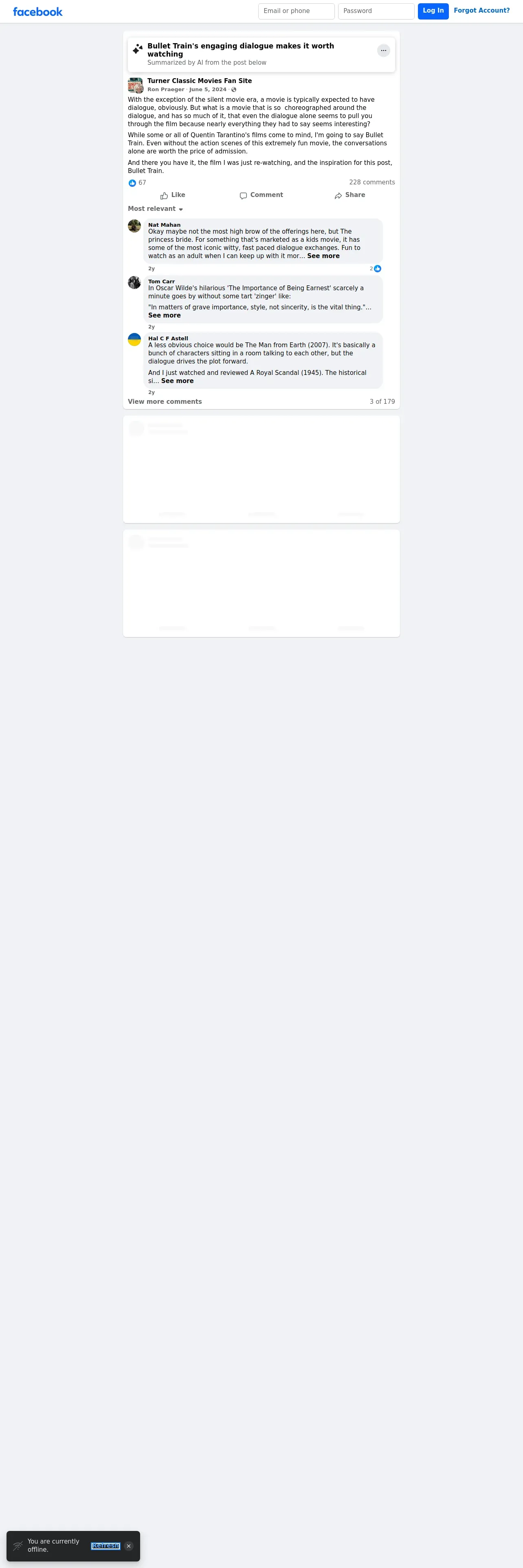Screen dimensions: 523x1568
Task: Go to the Facebook home logo
Action: point(38,11)
